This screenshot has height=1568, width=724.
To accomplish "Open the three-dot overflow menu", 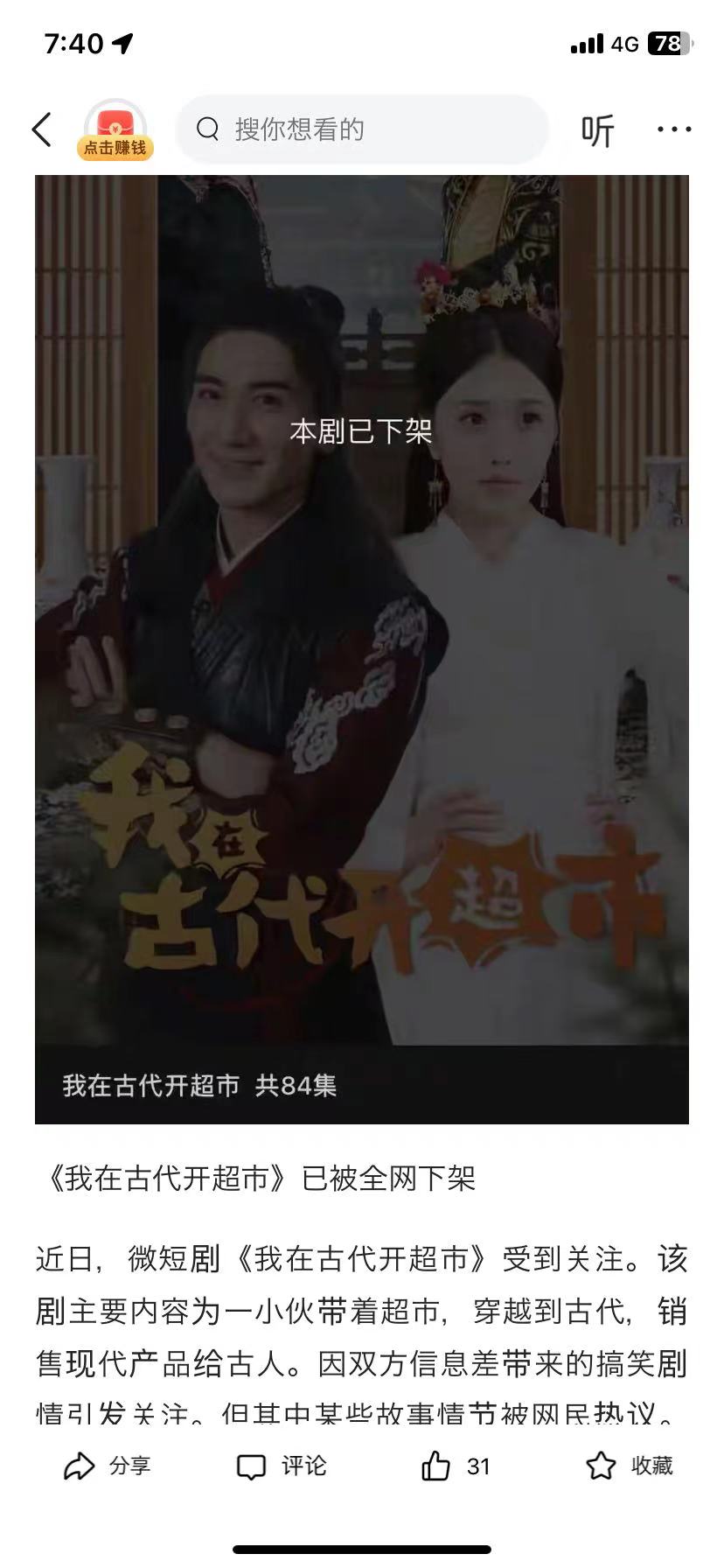I will [674, 129].
